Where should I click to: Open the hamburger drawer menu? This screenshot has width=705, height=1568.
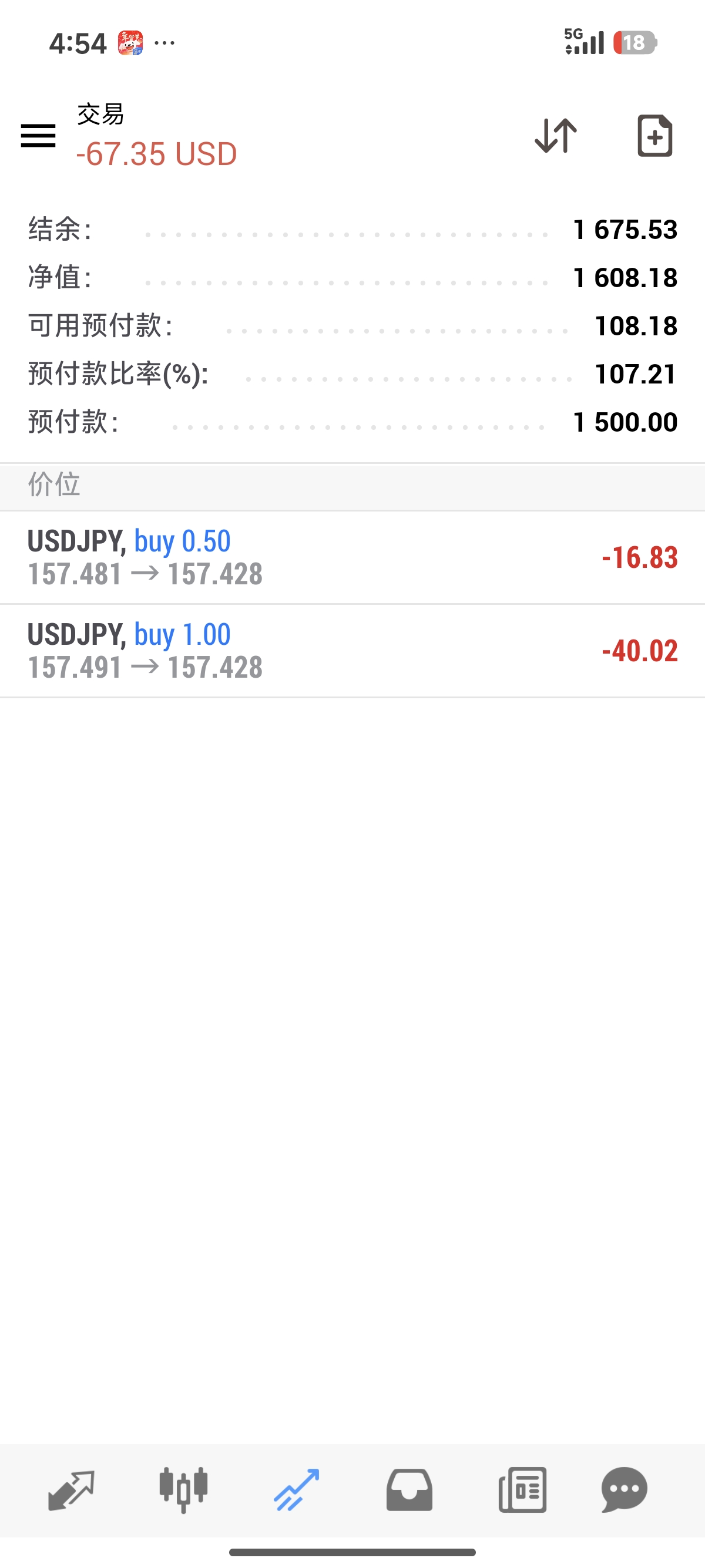click(x=38, y=135)
